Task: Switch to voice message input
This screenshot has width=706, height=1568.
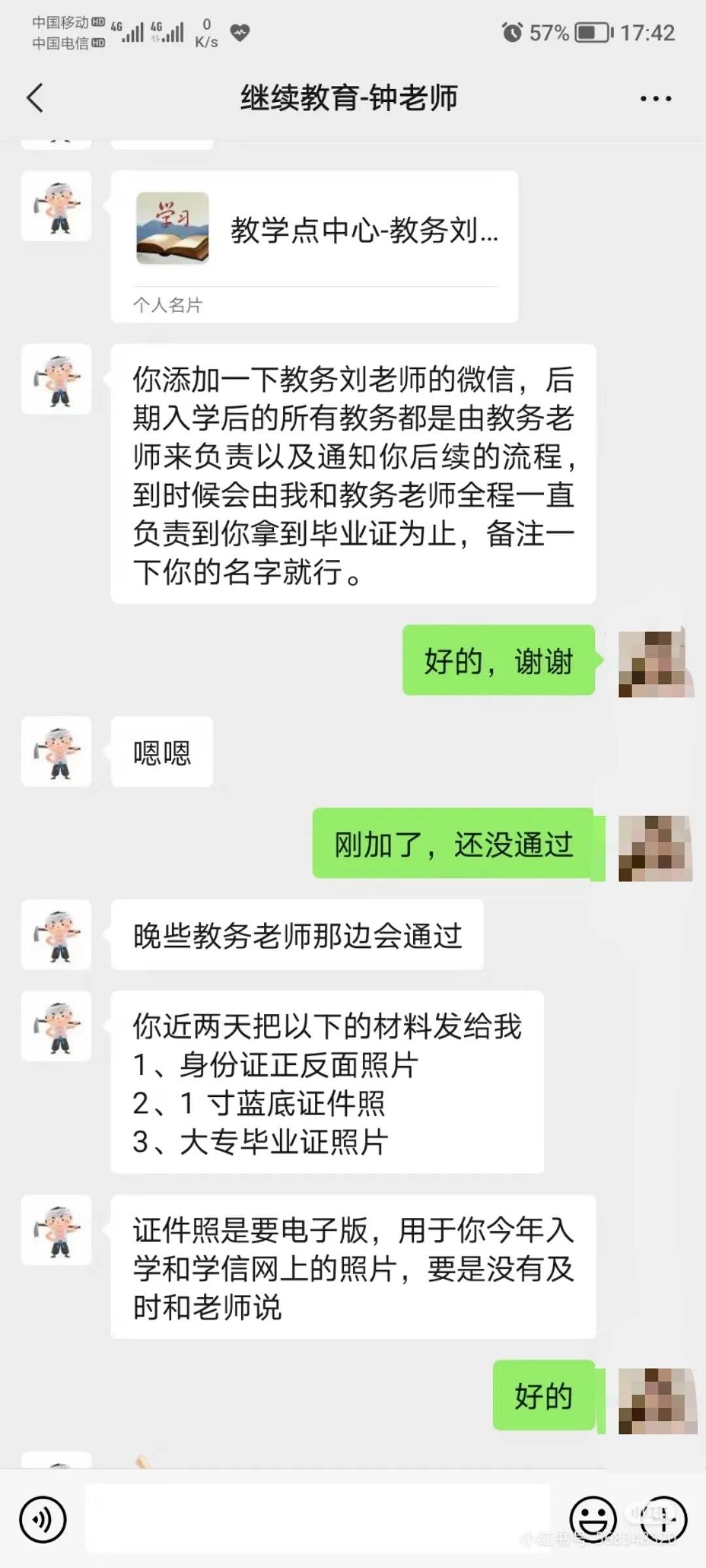Action: click(43, 1519)
